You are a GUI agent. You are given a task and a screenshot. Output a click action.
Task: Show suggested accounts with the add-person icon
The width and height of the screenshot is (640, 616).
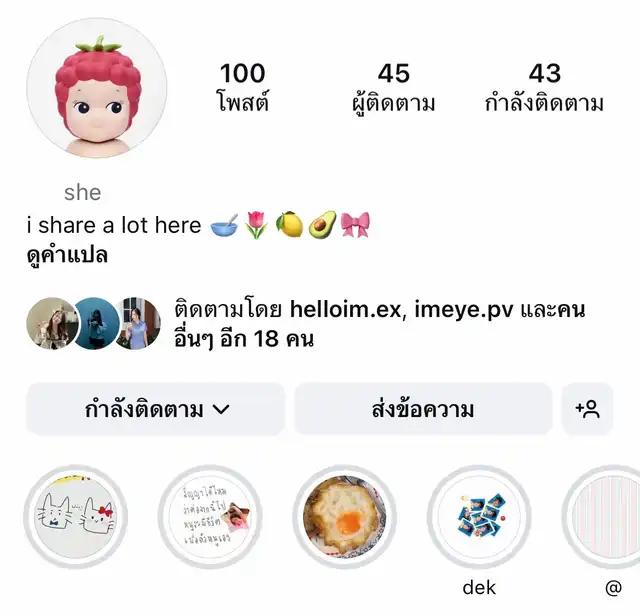[587, 409]
